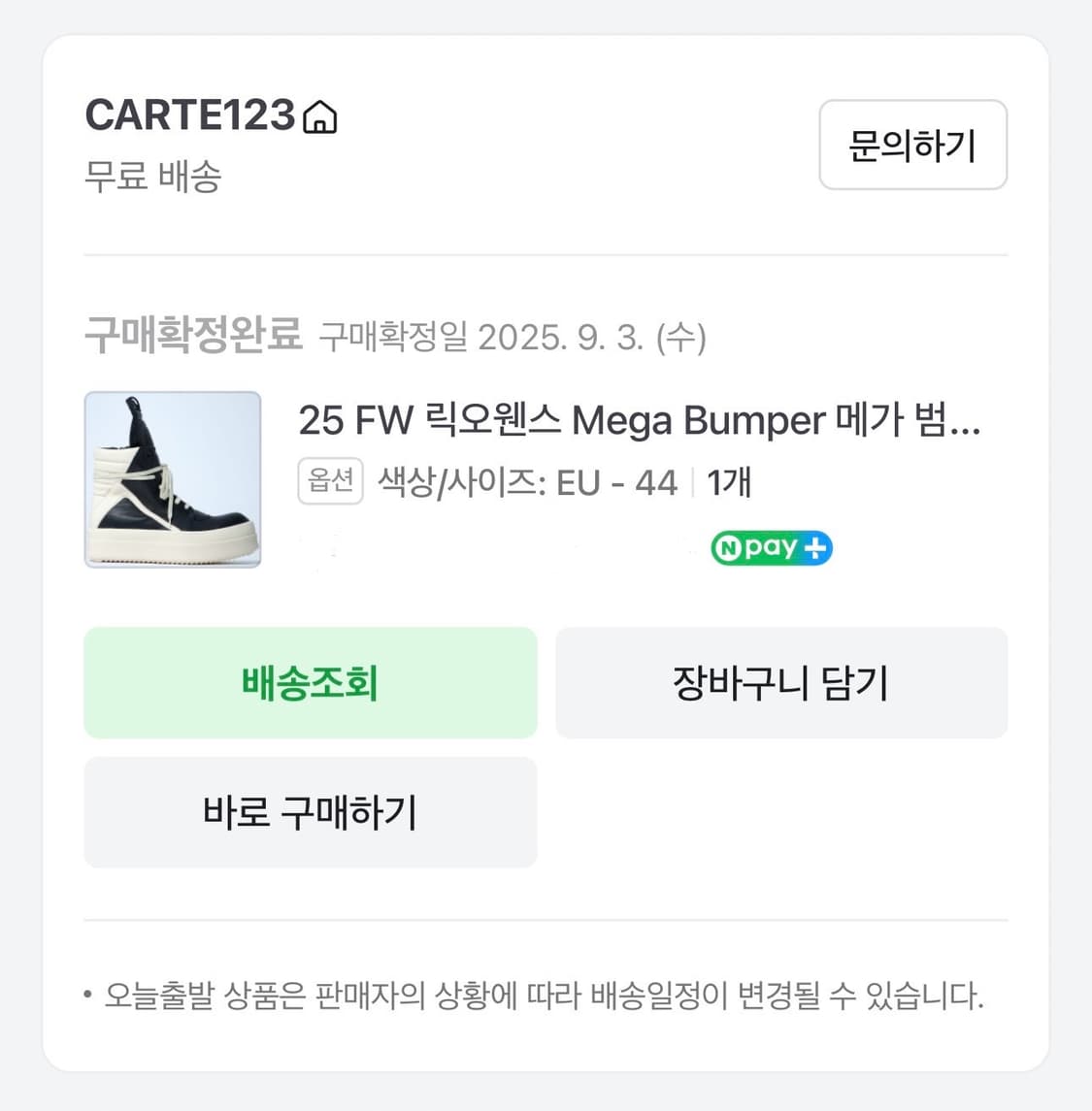Open the Rick Owens sneaker product thumbnail
This screenshot has height=1111, width=1092.
[173, 480]
